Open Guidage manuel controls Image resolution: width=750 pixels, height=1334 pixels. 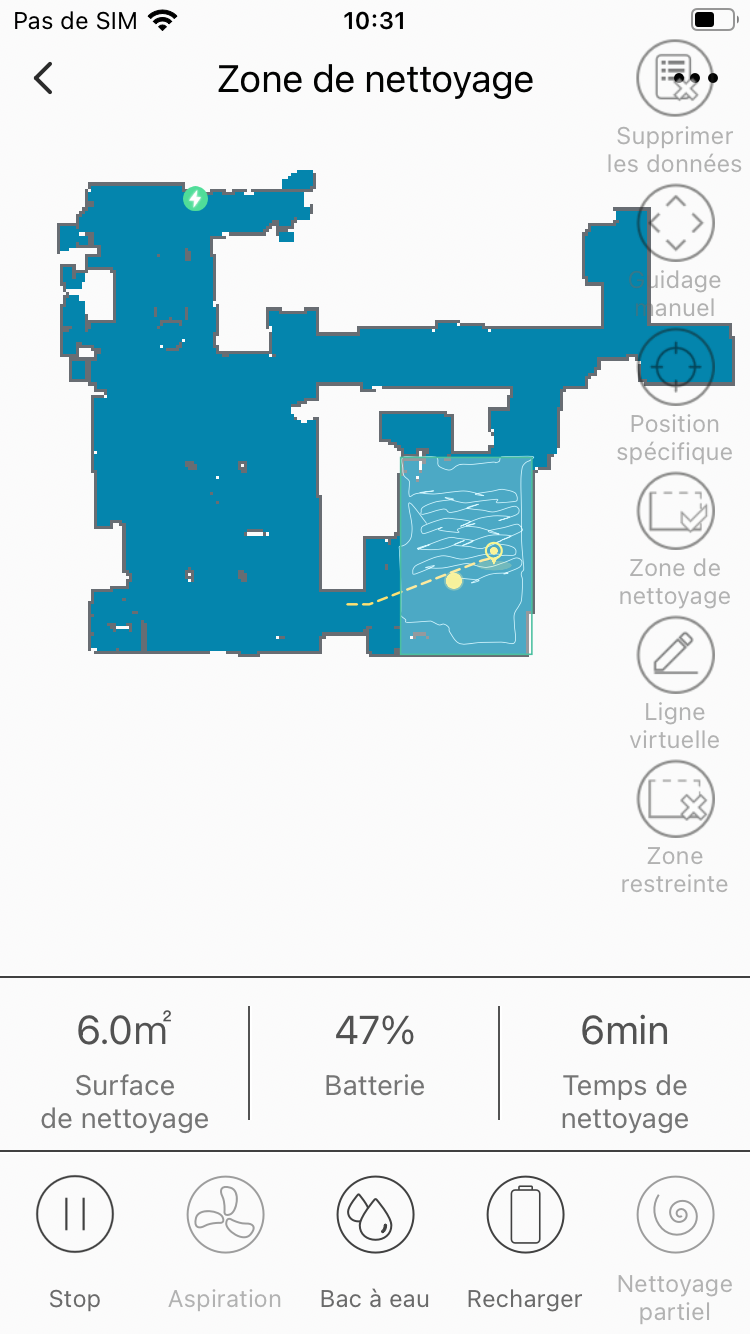(675, 223)
